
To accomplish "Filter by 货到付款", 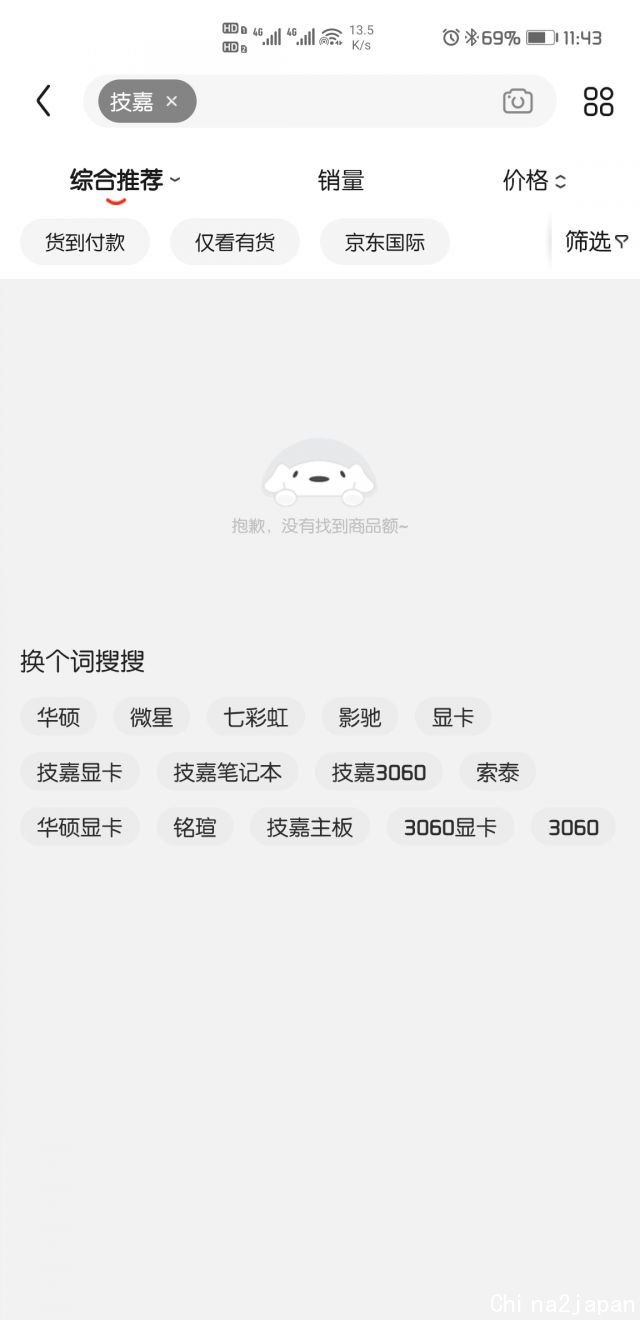I will click(85, 242).
